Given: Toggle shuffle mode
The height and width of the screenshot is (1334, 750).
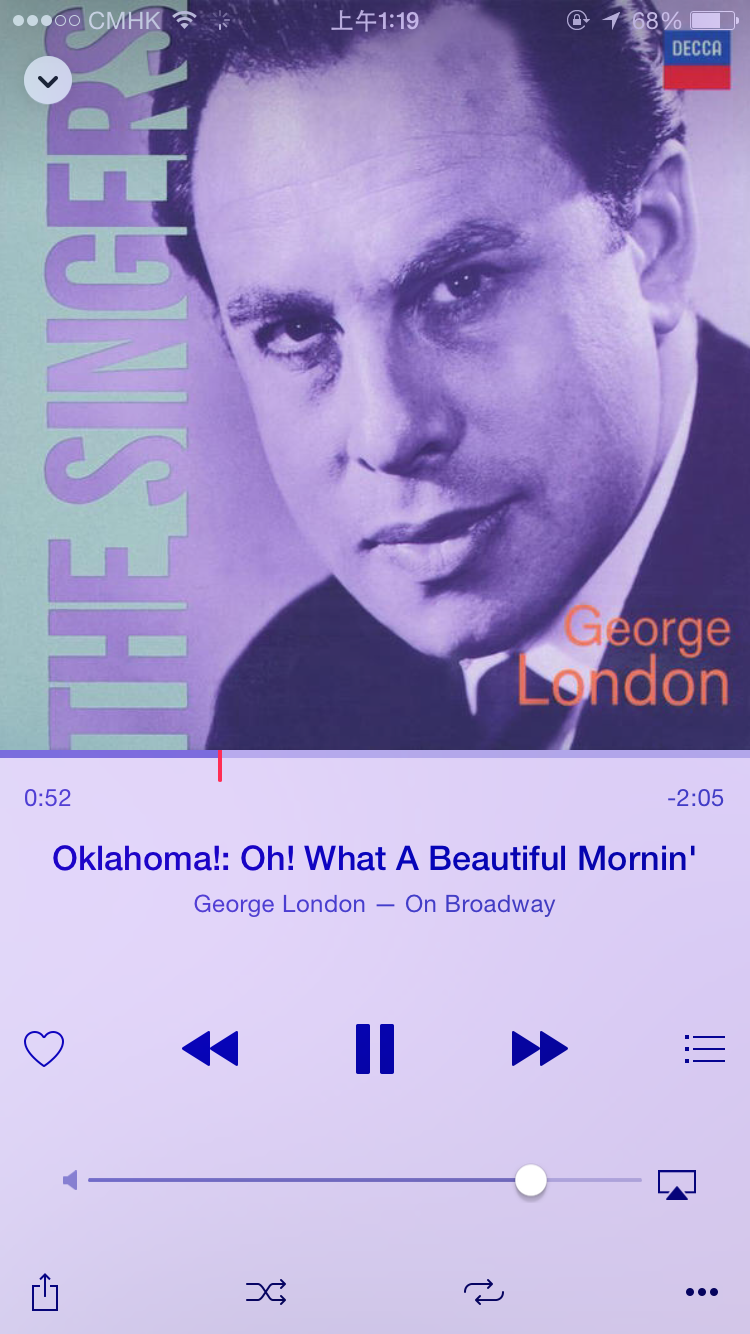Looking at the screenshot, I should click(266, 1292).
